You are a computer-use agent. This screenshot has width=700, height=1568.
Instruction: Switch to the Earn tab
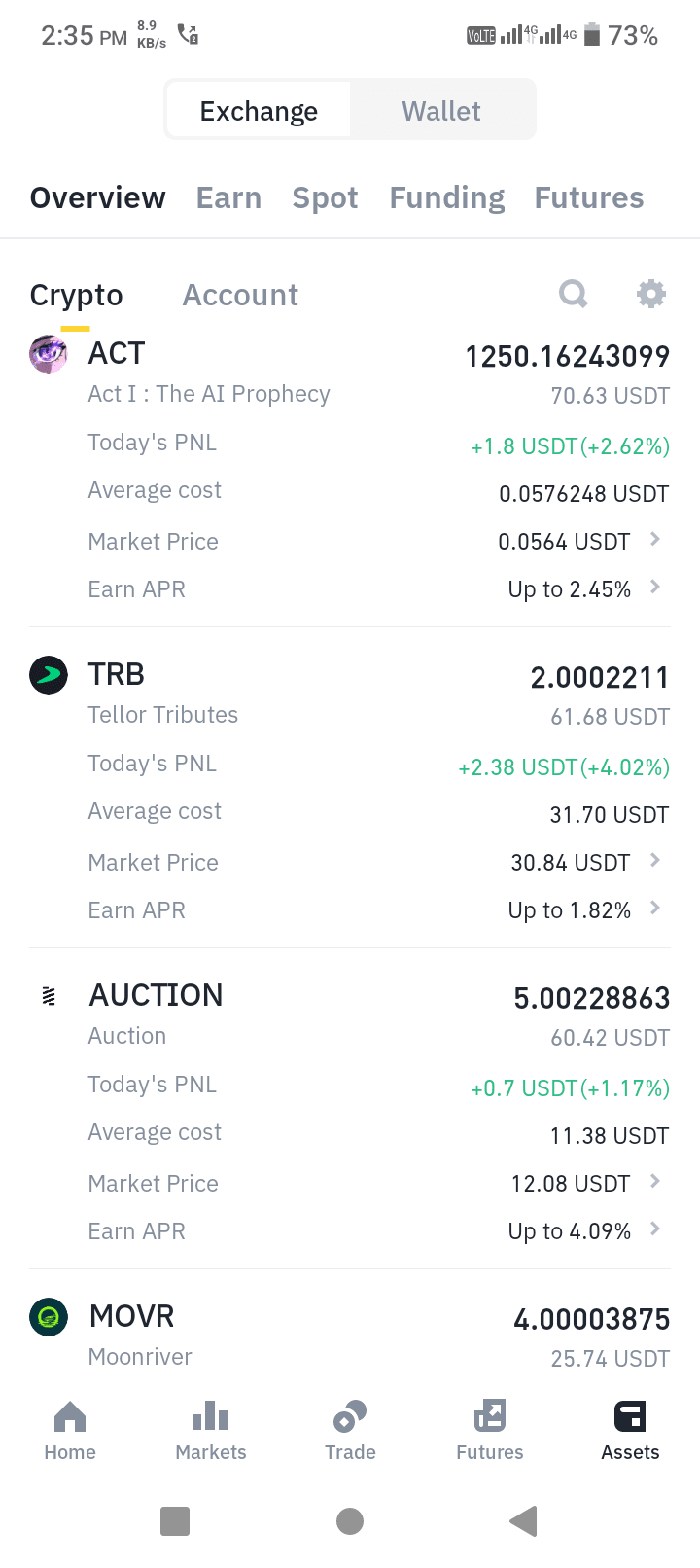point(228,197)
